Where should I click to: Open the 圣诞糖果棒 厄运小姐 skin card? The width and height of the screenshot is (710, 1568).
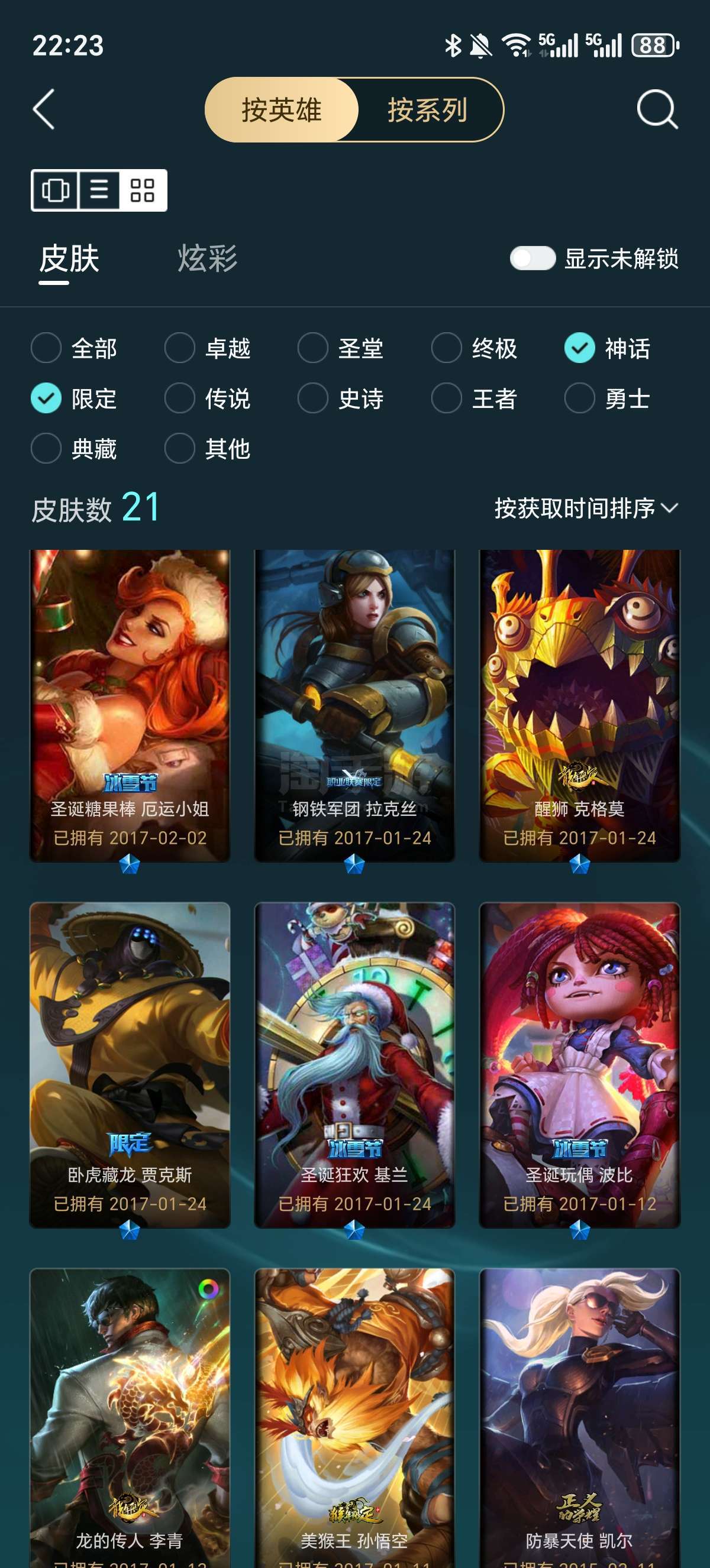click(x=130, y=706)
